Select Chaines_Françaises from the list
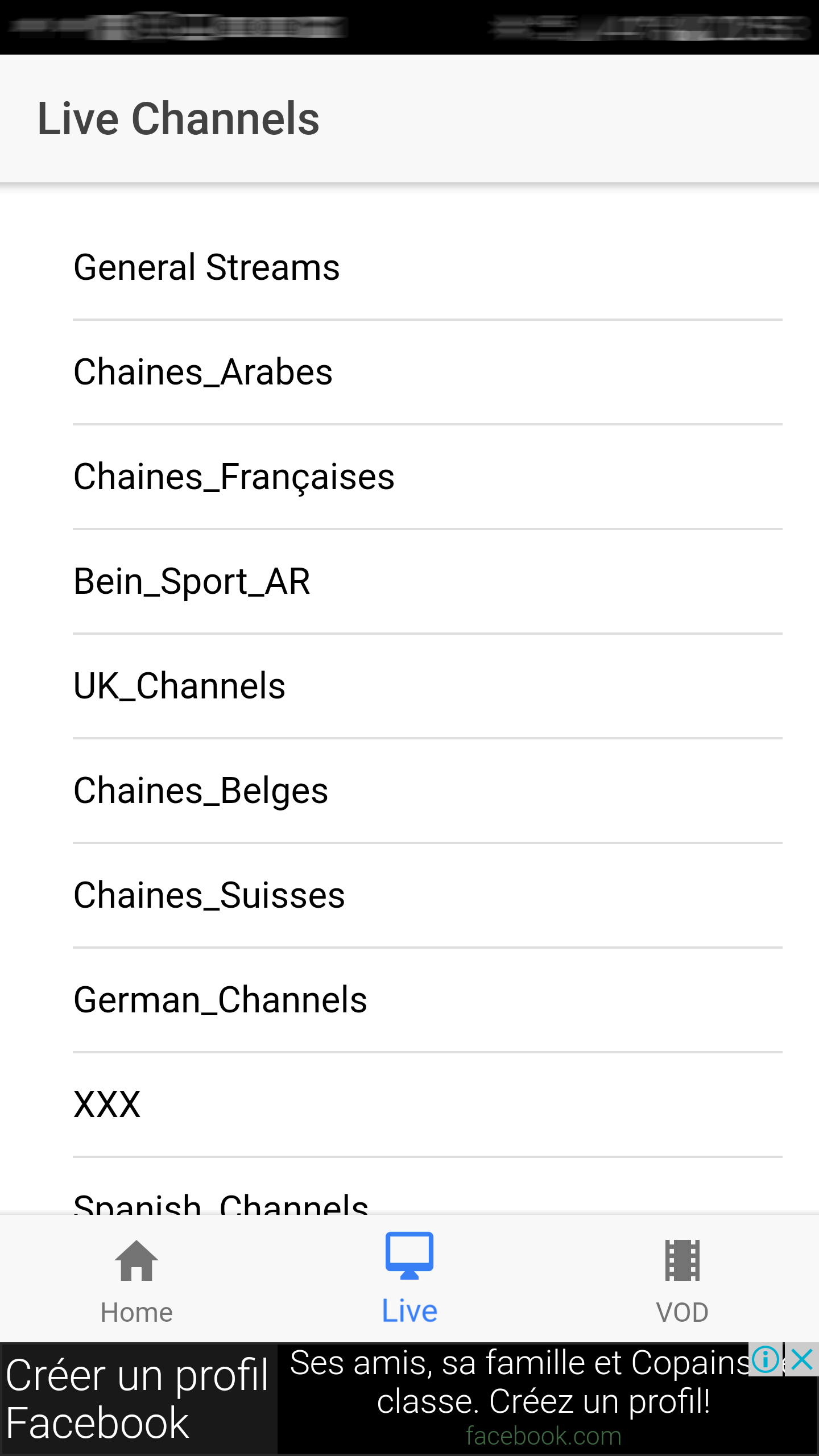 coord(234,477)
